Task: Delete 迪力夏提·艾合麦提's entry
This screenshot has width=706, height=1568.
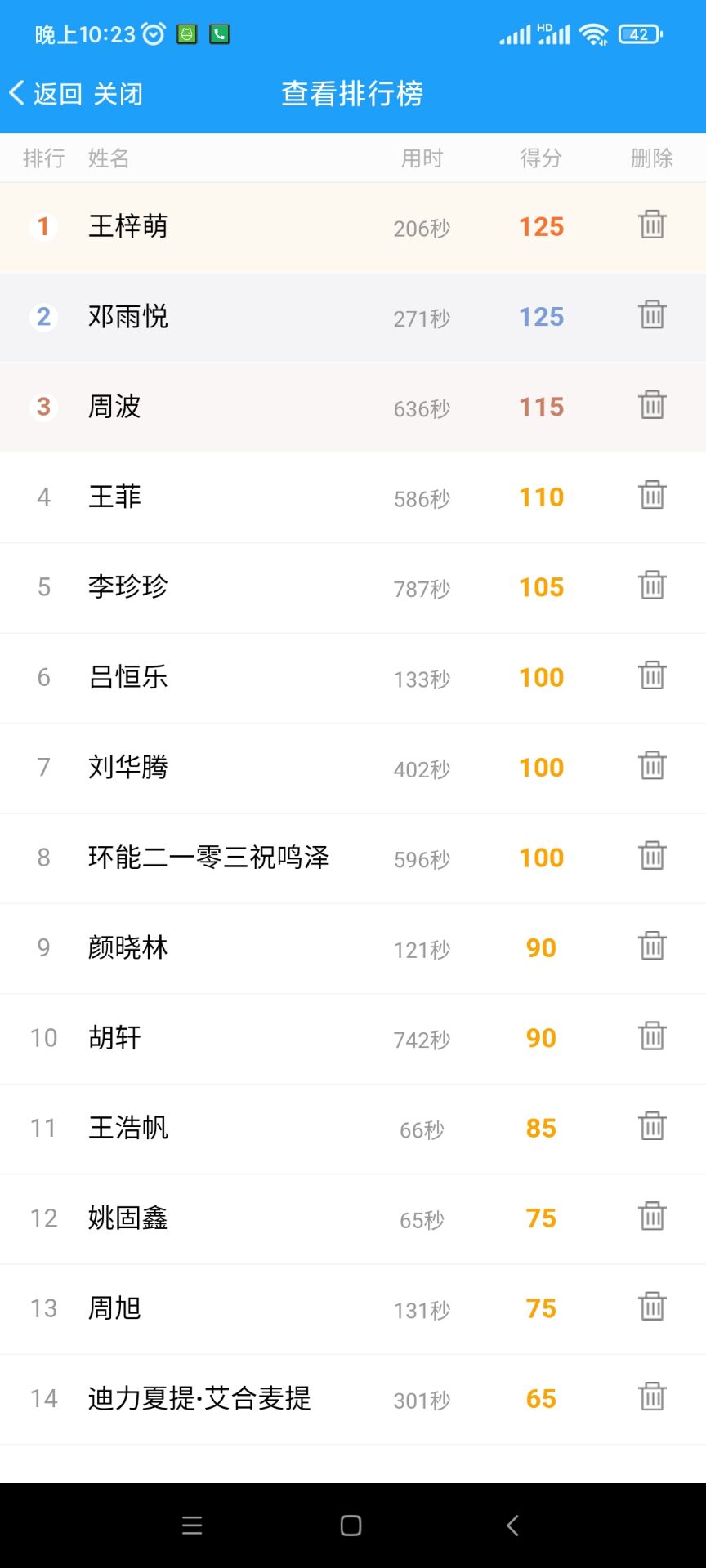Action: click(x=651, y=1397)
